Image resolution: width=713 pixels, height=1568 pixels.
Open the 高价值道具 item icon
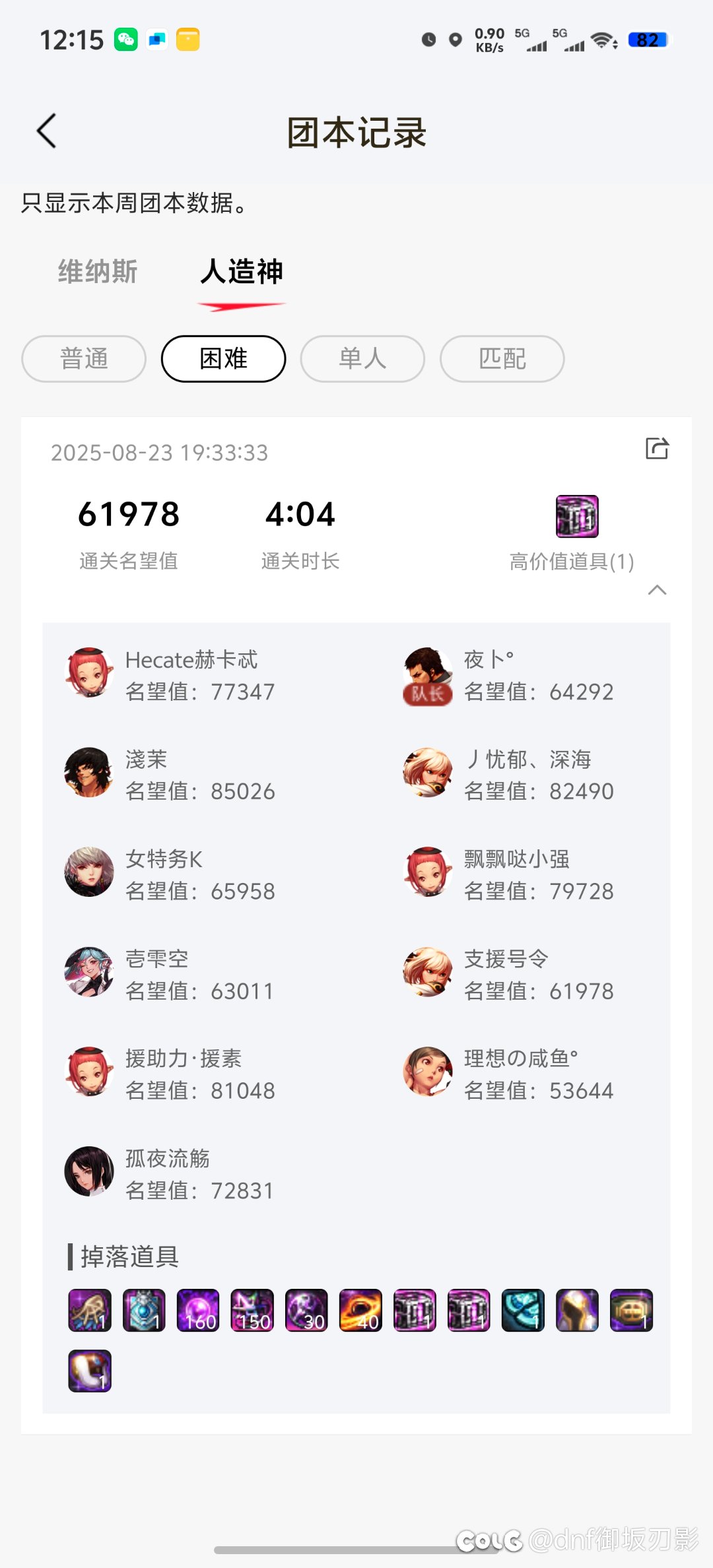point(577,516)
